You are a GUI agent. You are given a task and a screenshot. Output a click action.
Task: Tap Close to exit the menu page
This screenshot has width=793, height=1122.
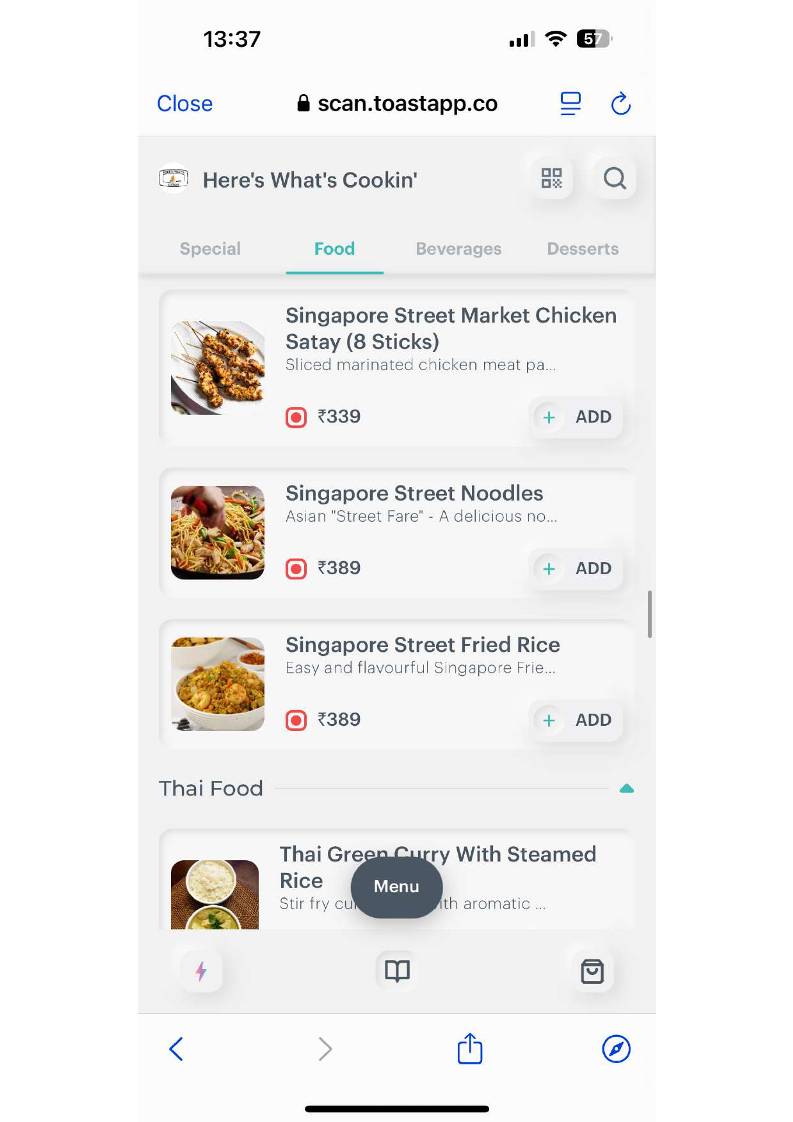184,103
